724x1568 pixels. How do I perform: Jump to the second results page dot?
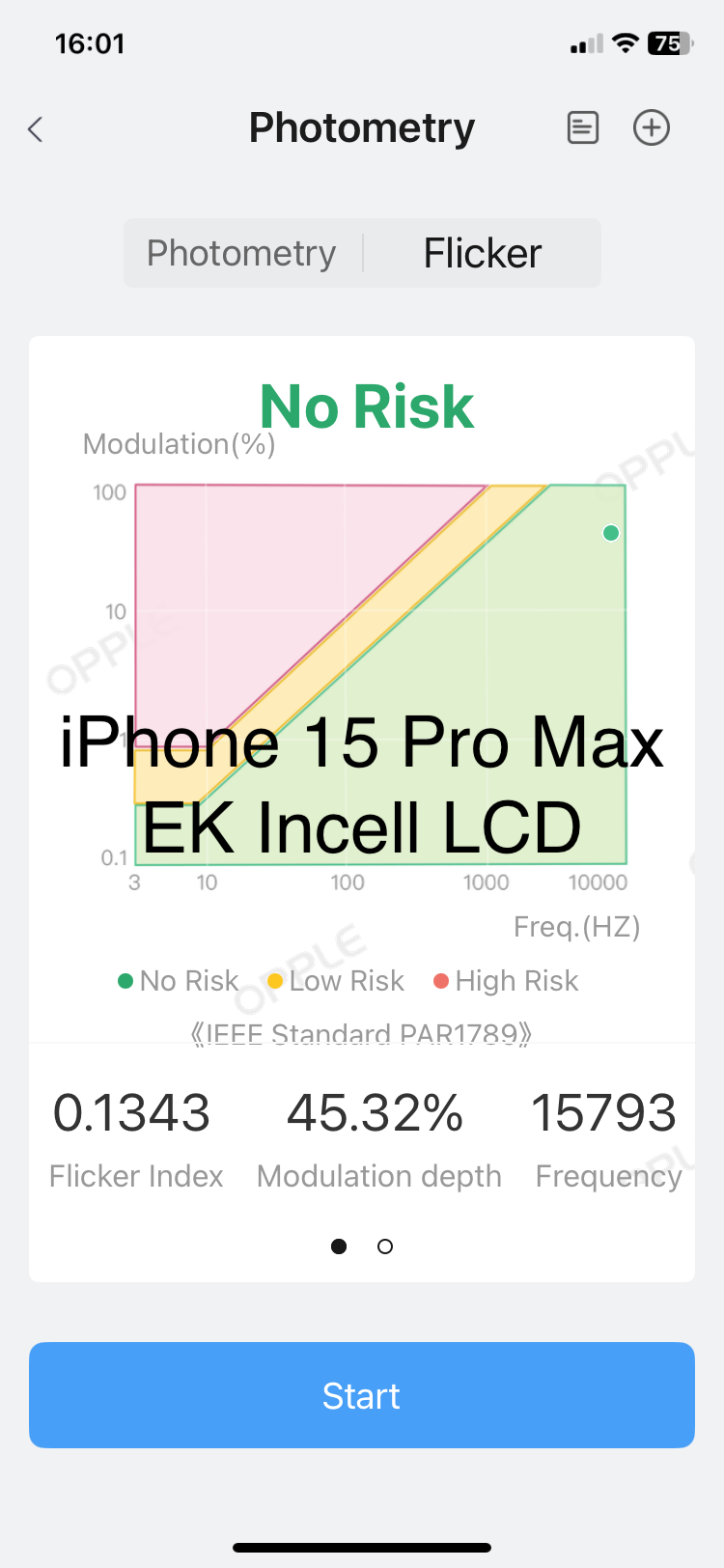tap(385, 1246)
